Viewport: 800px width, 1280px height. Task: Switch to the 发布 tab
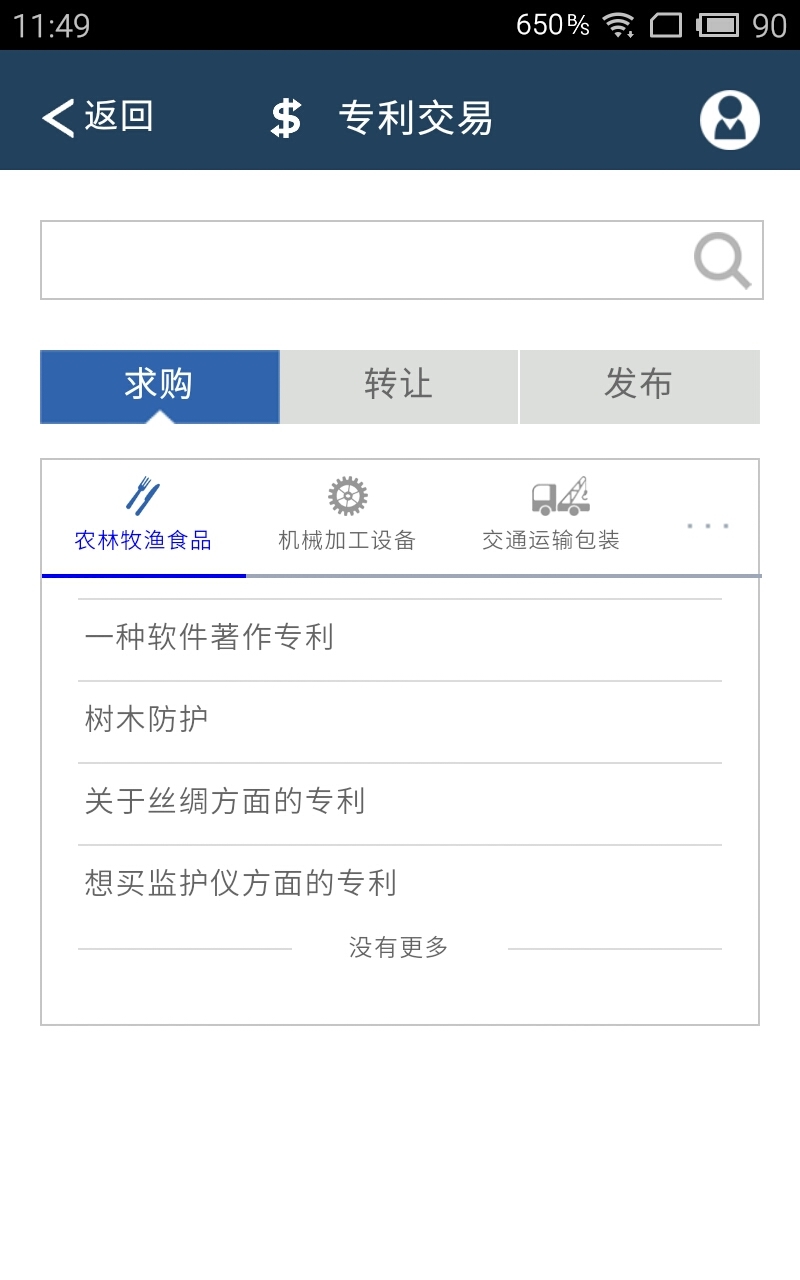(x=639, y=386)
